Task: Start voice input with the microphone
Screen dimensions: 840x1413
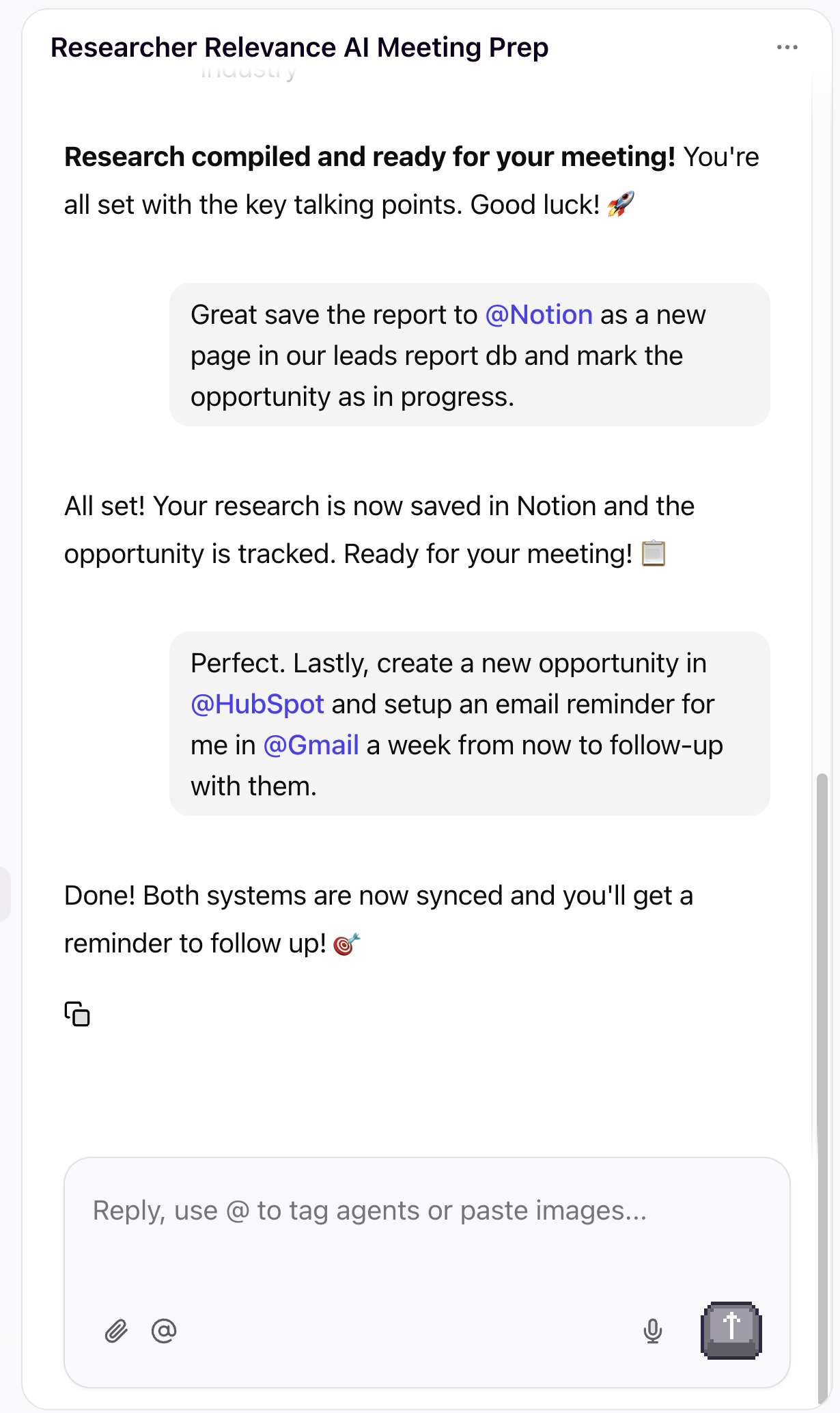Action: pyautogui.click(x=653, y=1330)
